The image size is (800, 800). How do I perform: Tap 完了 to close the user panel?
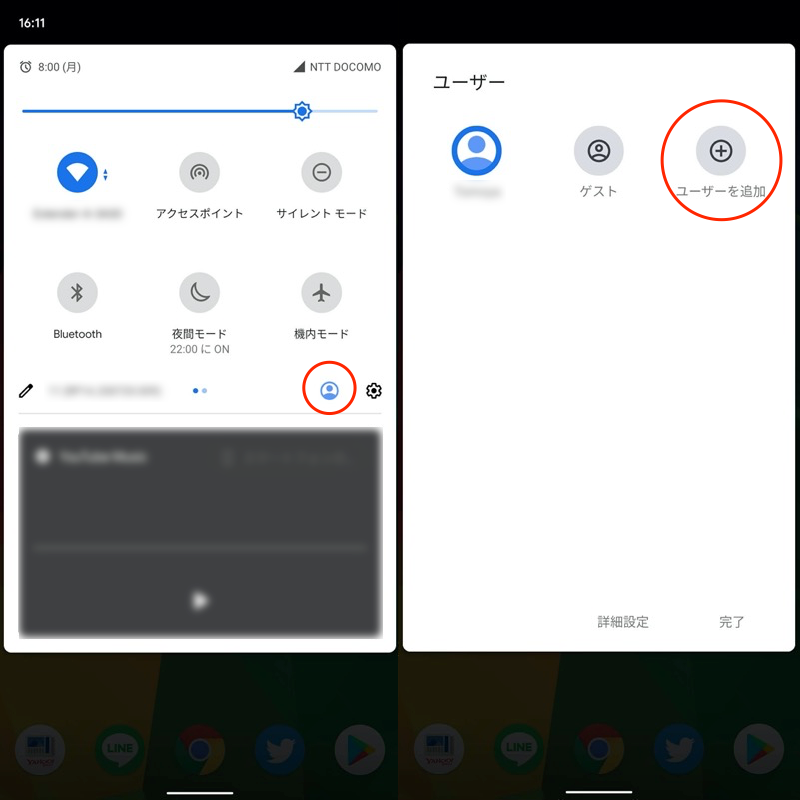(x=732, y=622)
